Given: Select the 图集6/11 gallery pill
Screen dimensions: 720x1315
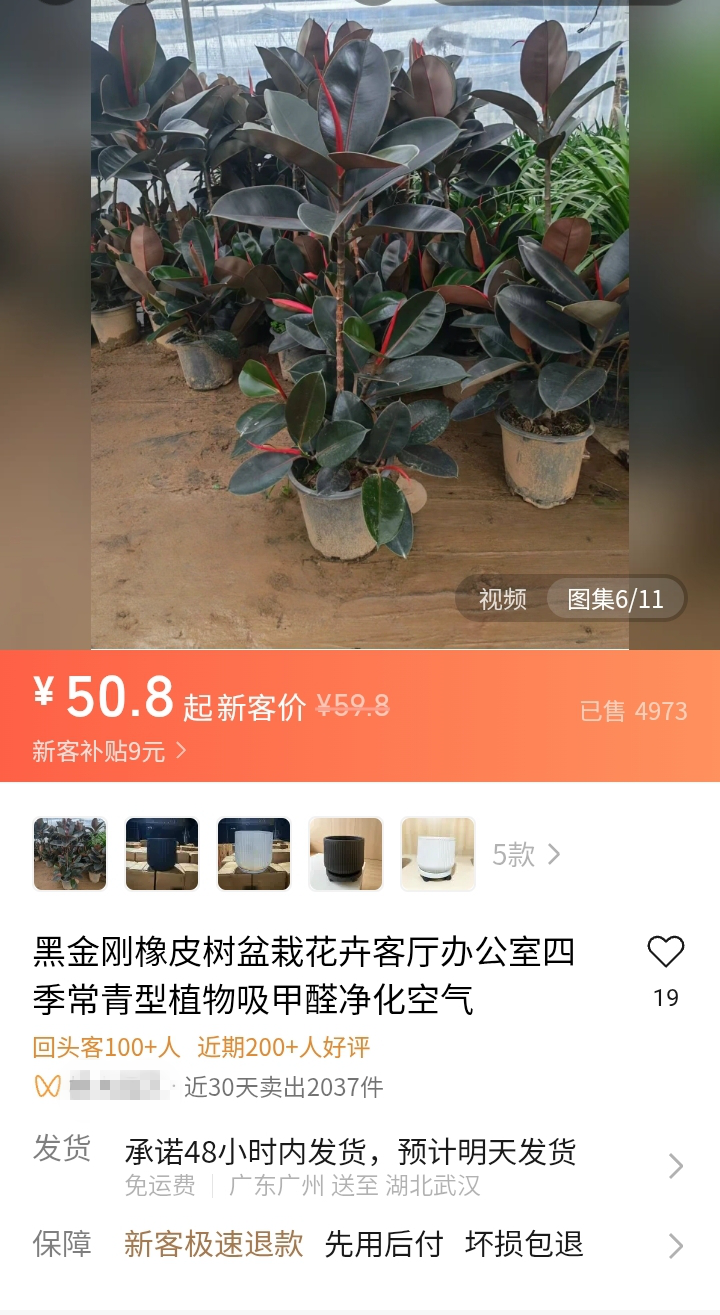Looking at the screenshot, I should [x=616, y=599].
